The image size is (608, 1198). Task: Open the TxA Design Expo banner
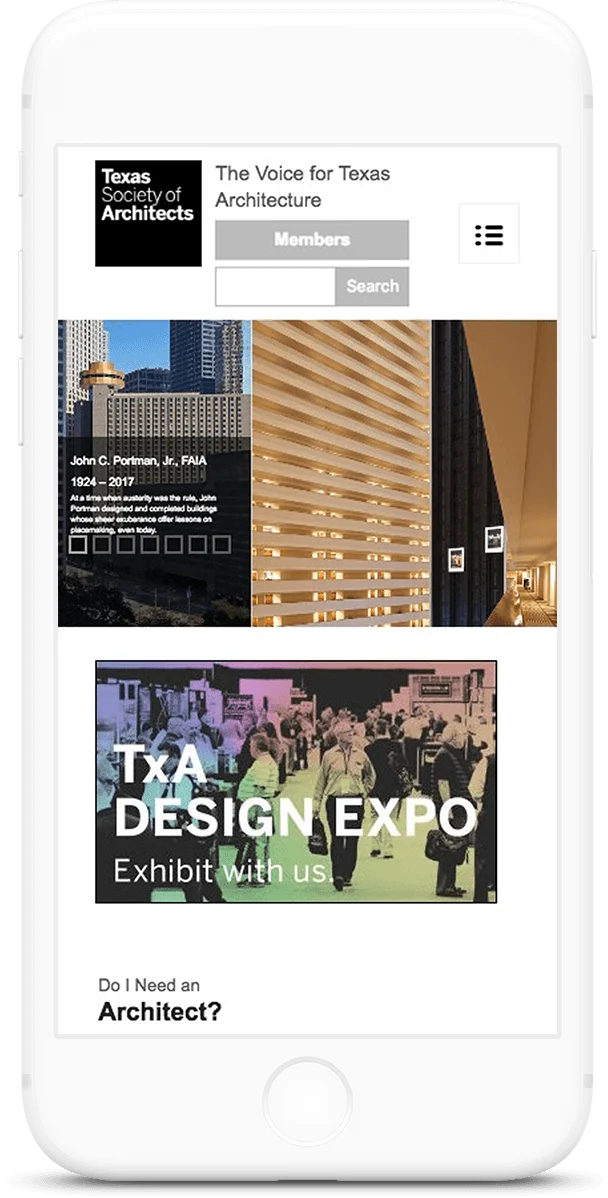296,781
